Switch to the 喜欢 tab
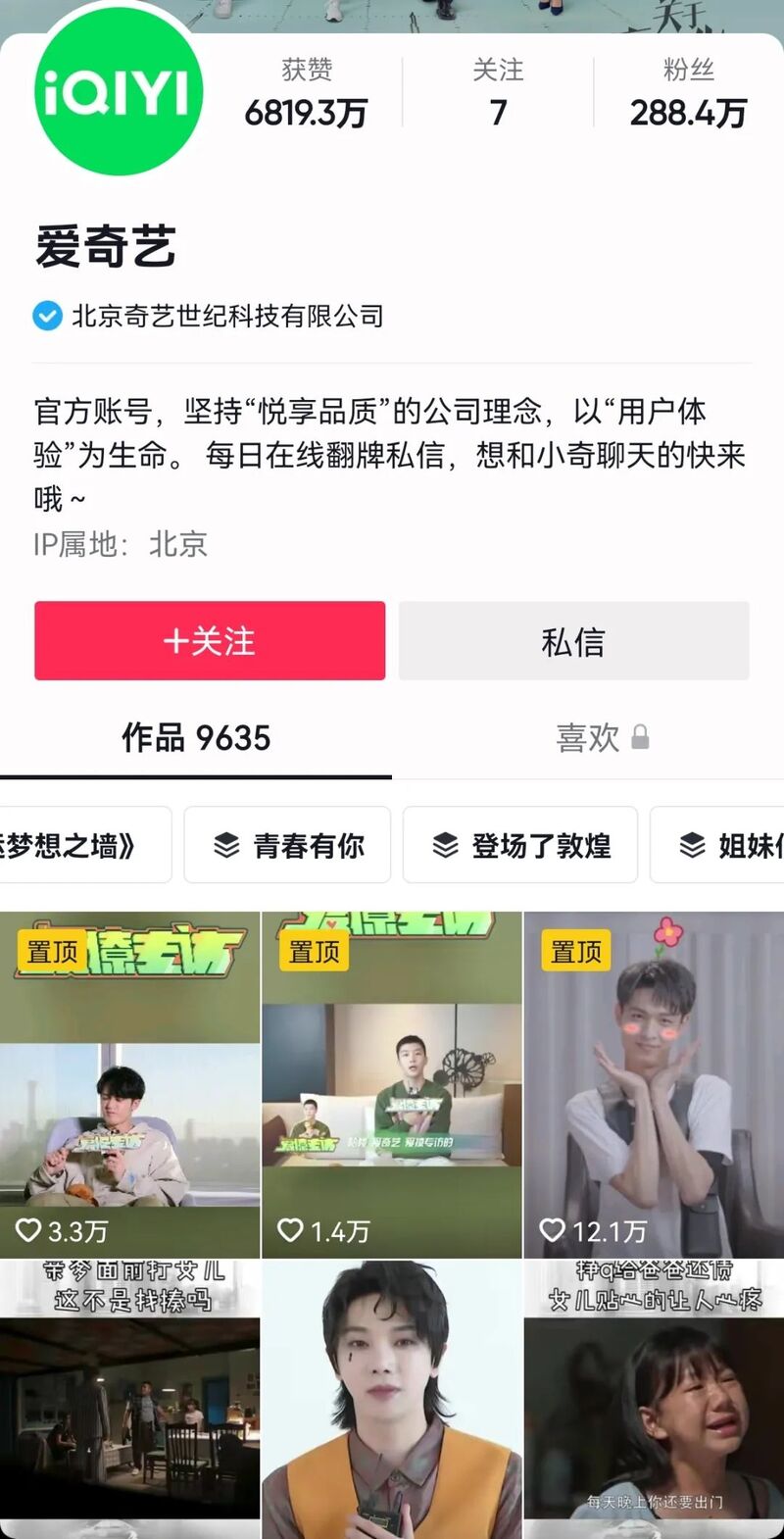The width and height of the screenshot is (784, 1539). pos(602,738)
